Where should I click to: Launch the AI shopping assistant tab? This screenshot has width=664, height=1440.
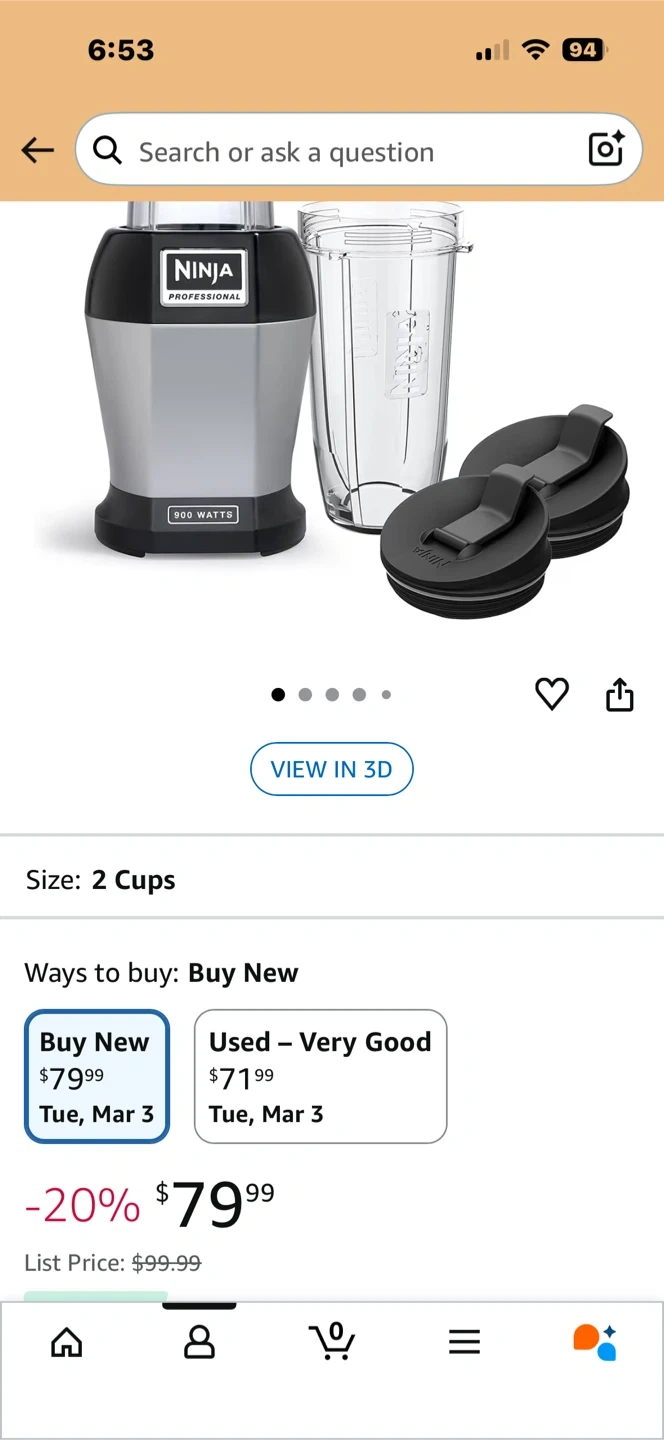point(595,1342)
